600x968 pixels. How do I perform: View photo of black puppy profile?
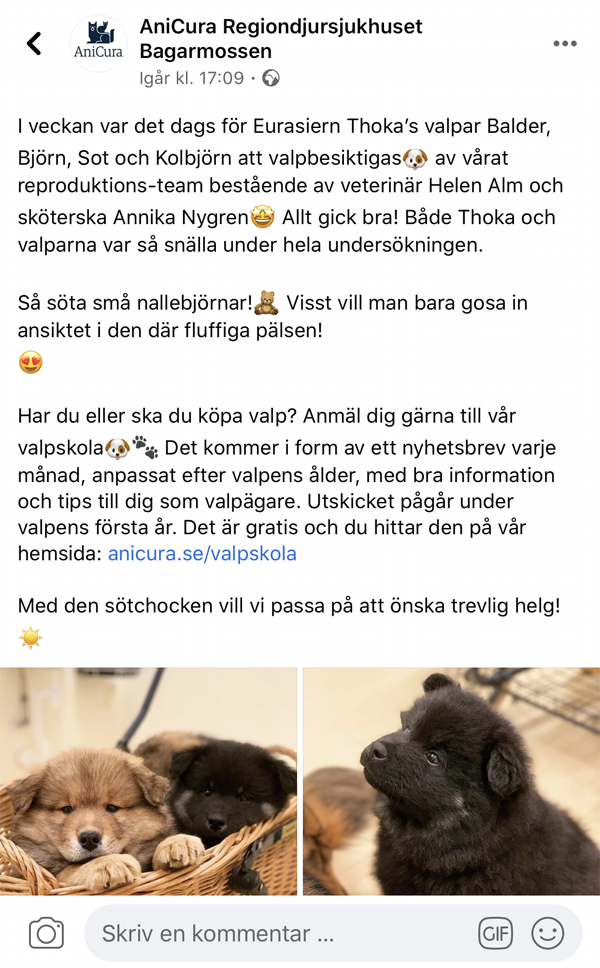point(451,781)
